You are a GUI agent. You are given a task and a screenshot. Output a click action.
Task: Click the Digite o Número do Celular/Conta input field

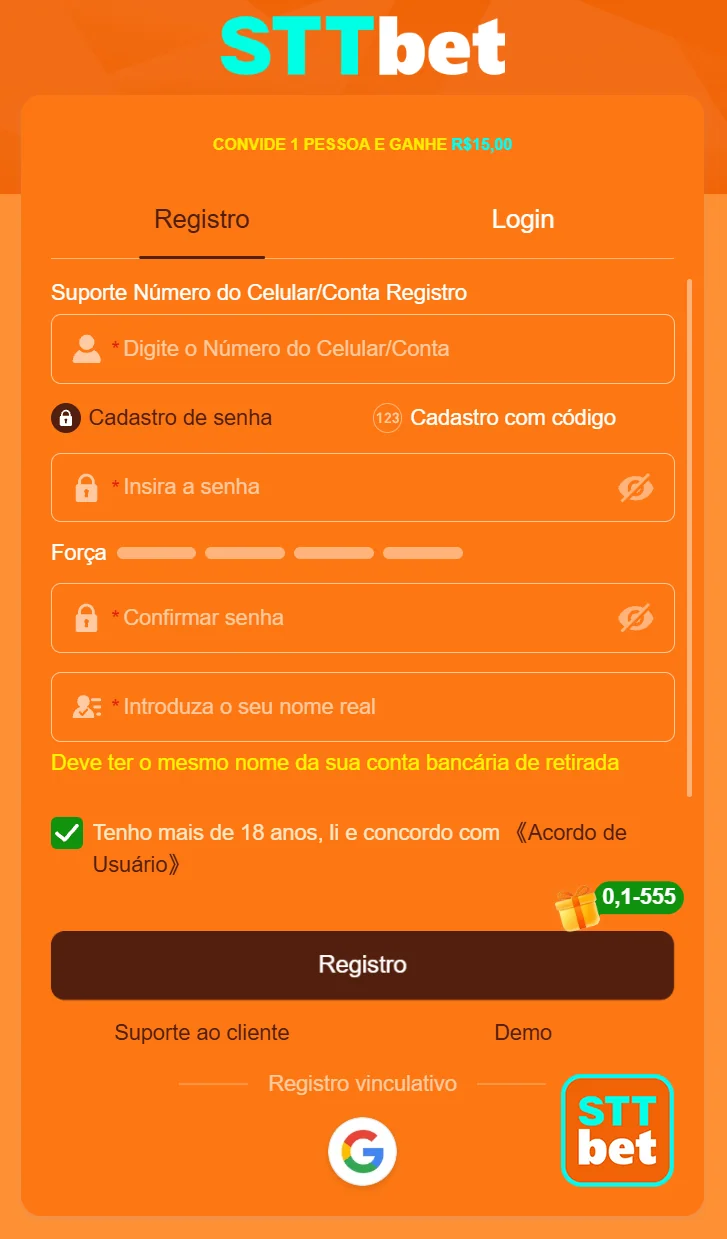[363, 348]
